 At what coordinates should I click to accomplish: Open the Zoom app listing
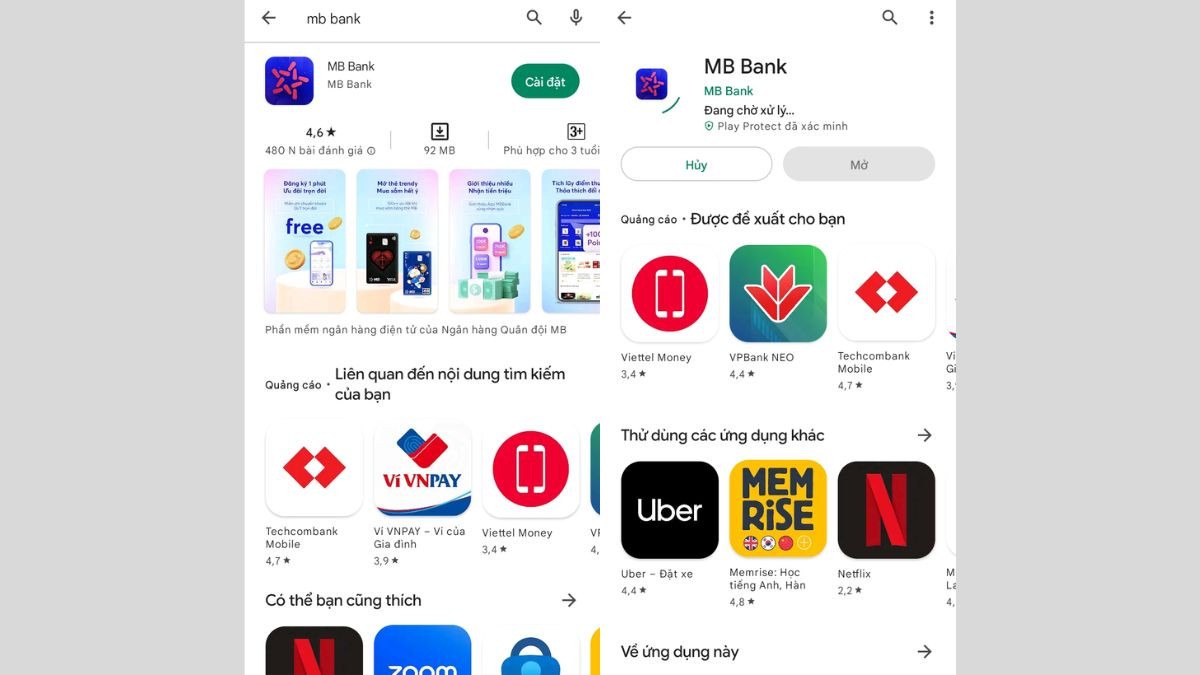(x=422, y=652)
